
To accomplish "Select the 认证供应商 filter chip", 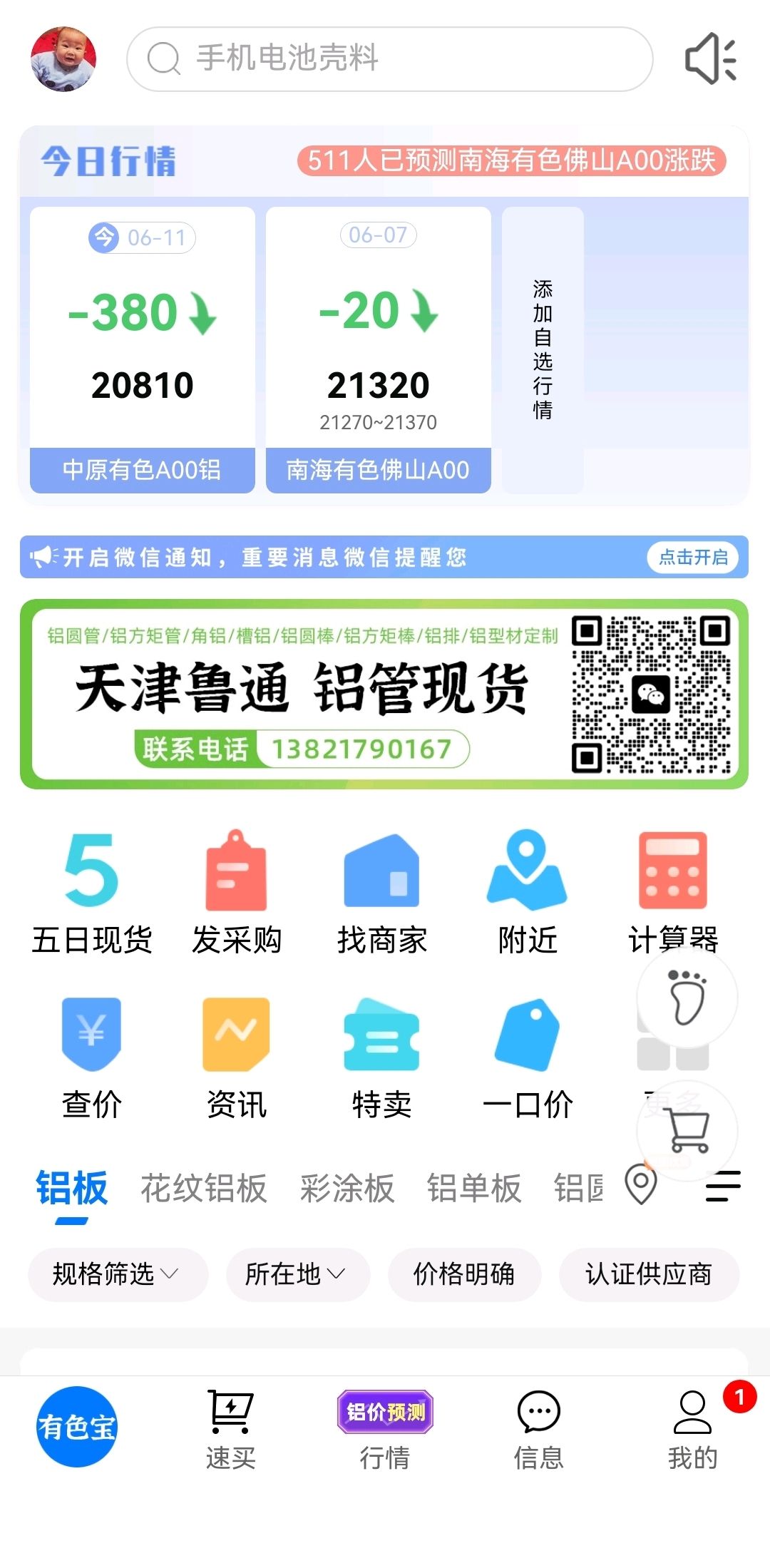I will coord(649,1274).
